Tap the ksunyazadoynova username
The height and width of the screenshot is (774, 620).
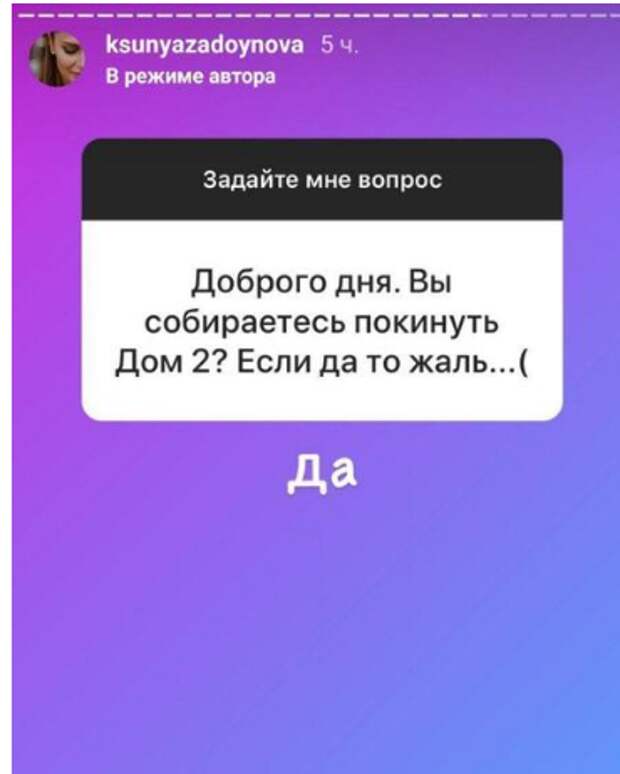[x=203, y=47]
